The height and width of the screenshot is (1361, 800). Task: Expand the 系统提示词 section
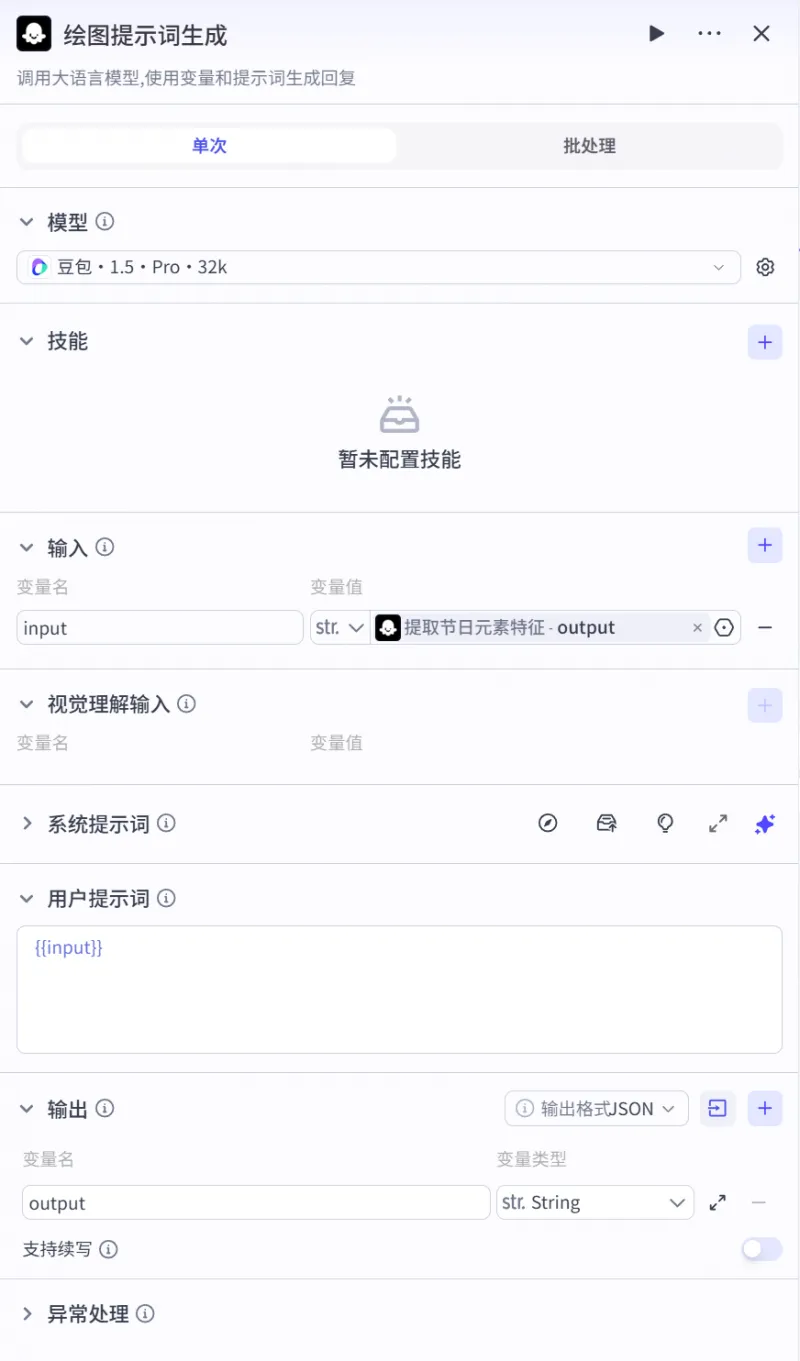pyautogui.click(x=28, y=824)
